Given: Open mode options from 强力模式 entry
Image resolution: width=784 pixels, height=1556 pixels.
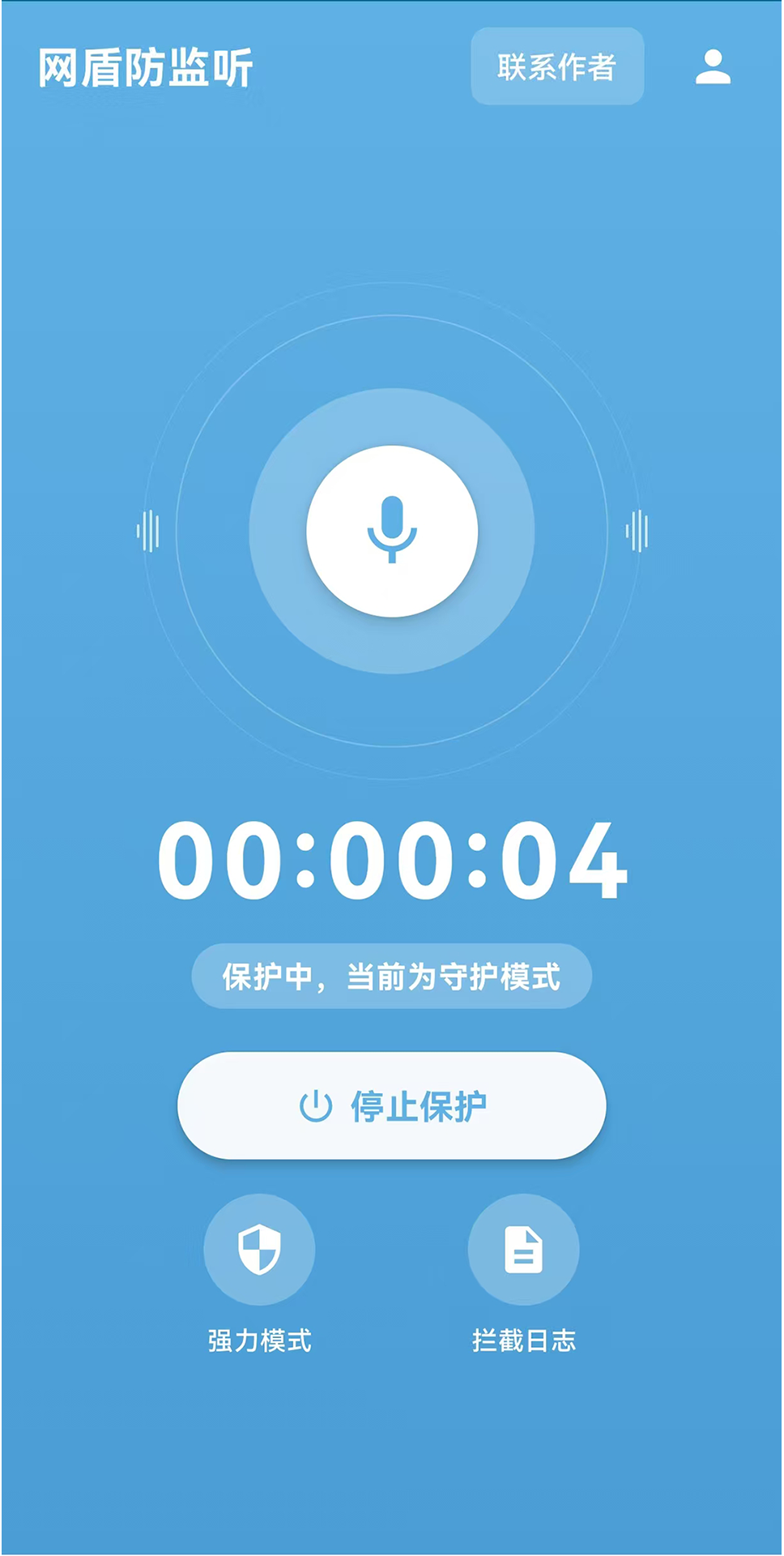Looking at the screenshot, I should click(x=259, y=1251).
